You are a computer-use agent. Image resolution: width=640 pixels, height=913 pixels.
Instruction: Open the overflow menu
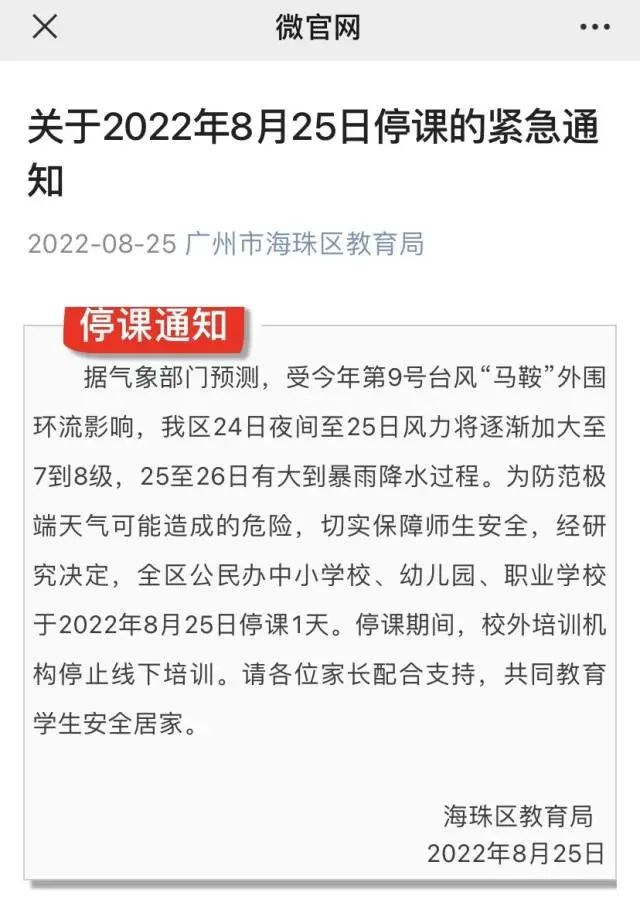coord(594,28)
